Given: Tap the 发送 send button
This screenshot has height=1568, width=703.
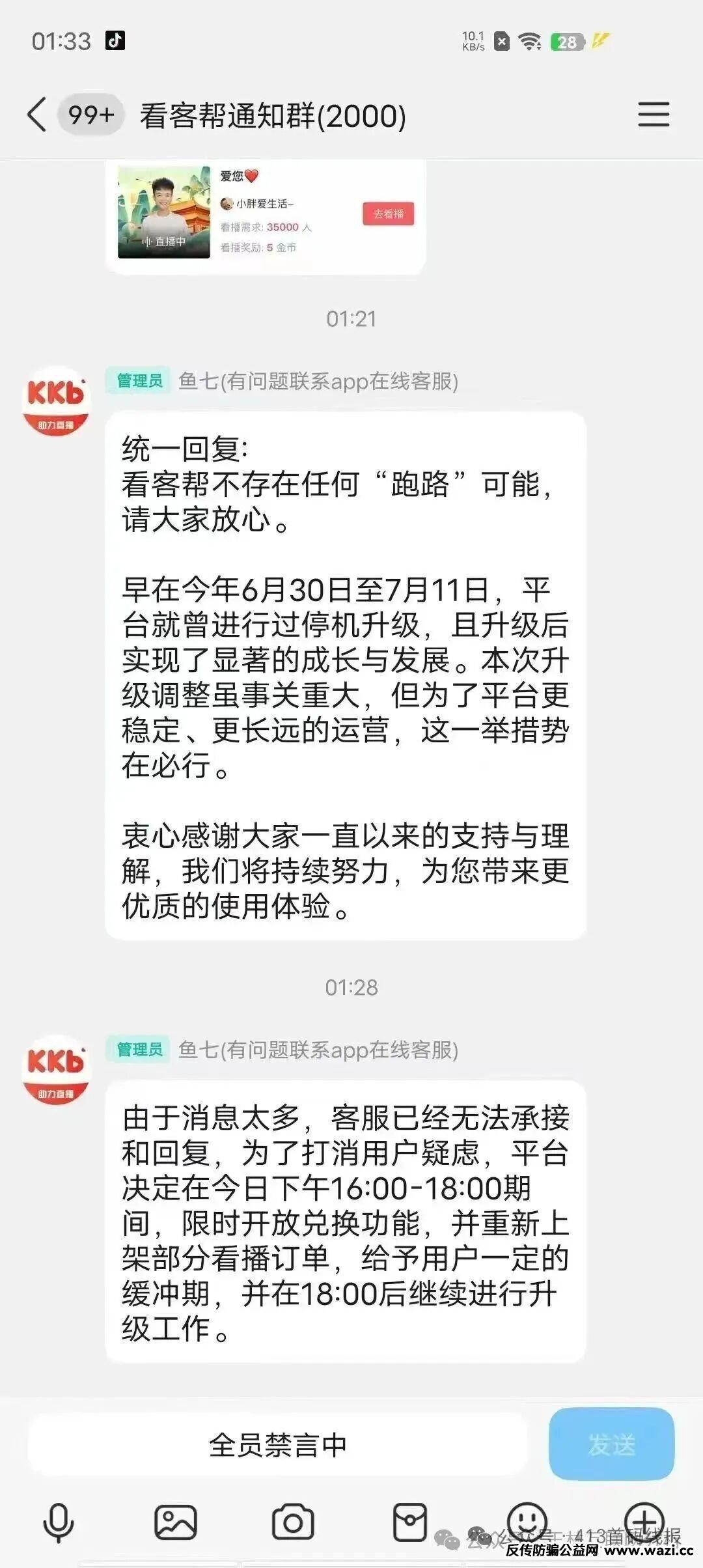Looking at the screenshot, I should (611, 1444).
